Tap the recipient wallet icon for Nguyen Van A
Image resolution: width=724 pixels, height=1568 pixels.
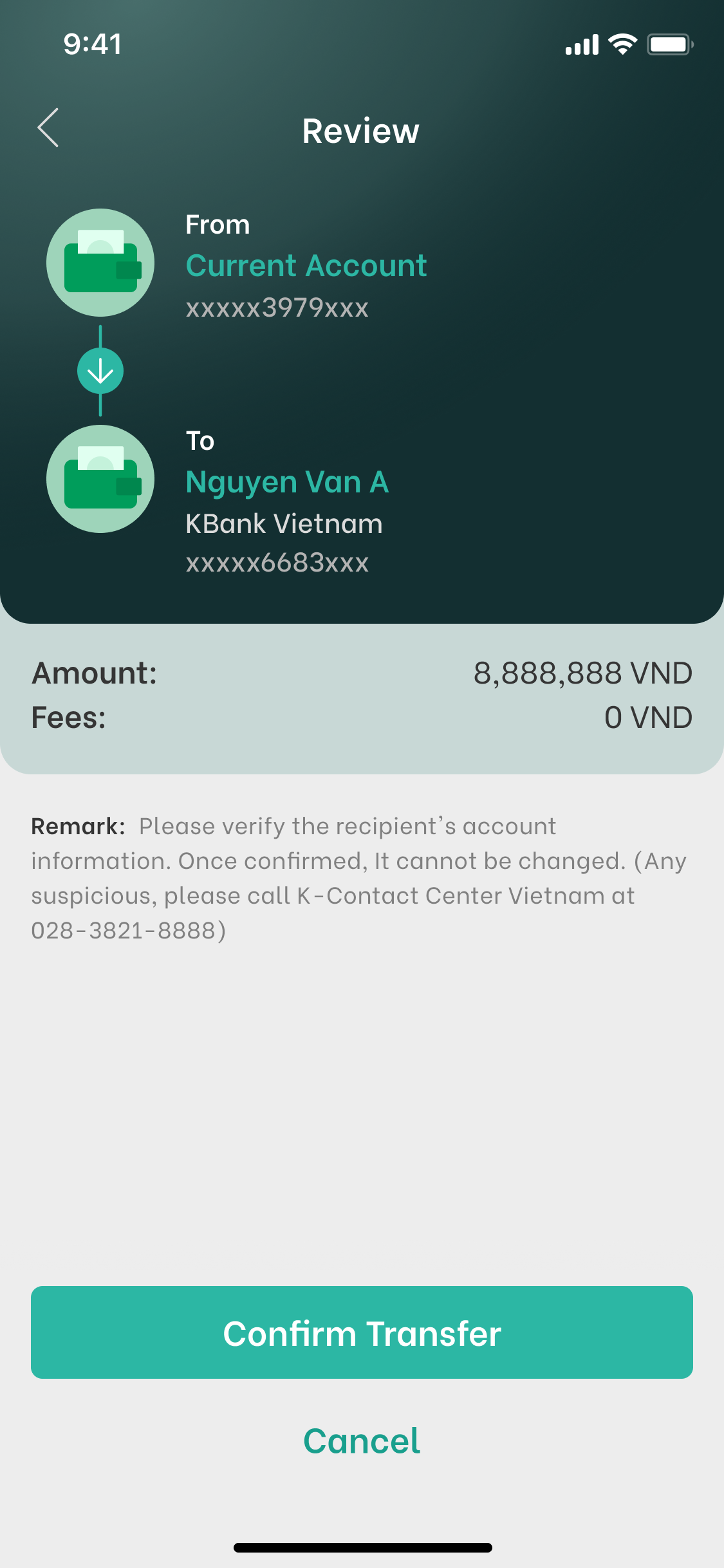click(100, 478)
